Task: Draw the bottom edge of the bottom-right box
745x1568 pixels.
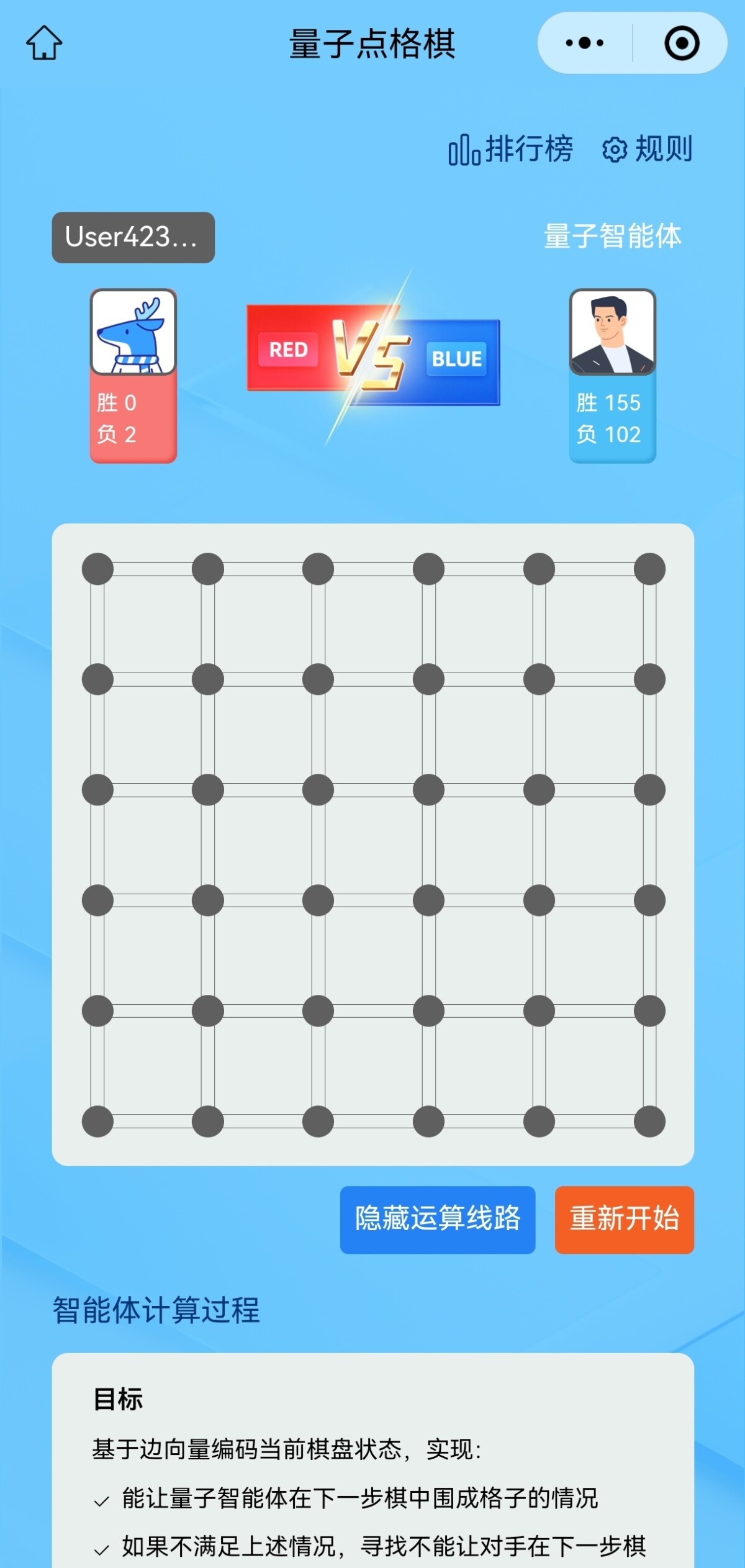Action: click(594, 1122)
